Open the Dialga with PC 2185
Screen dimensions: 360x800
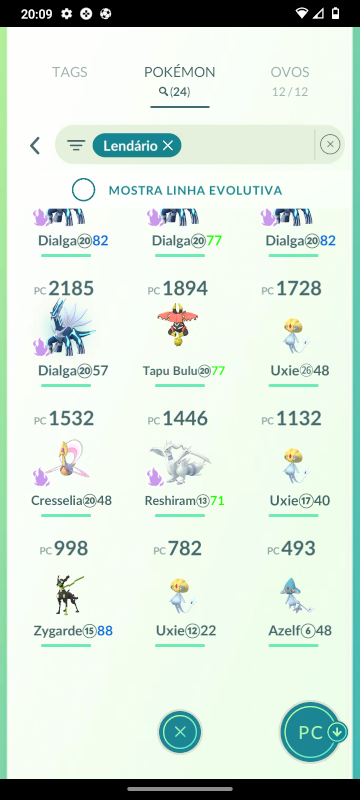click(x=66, y=329)
